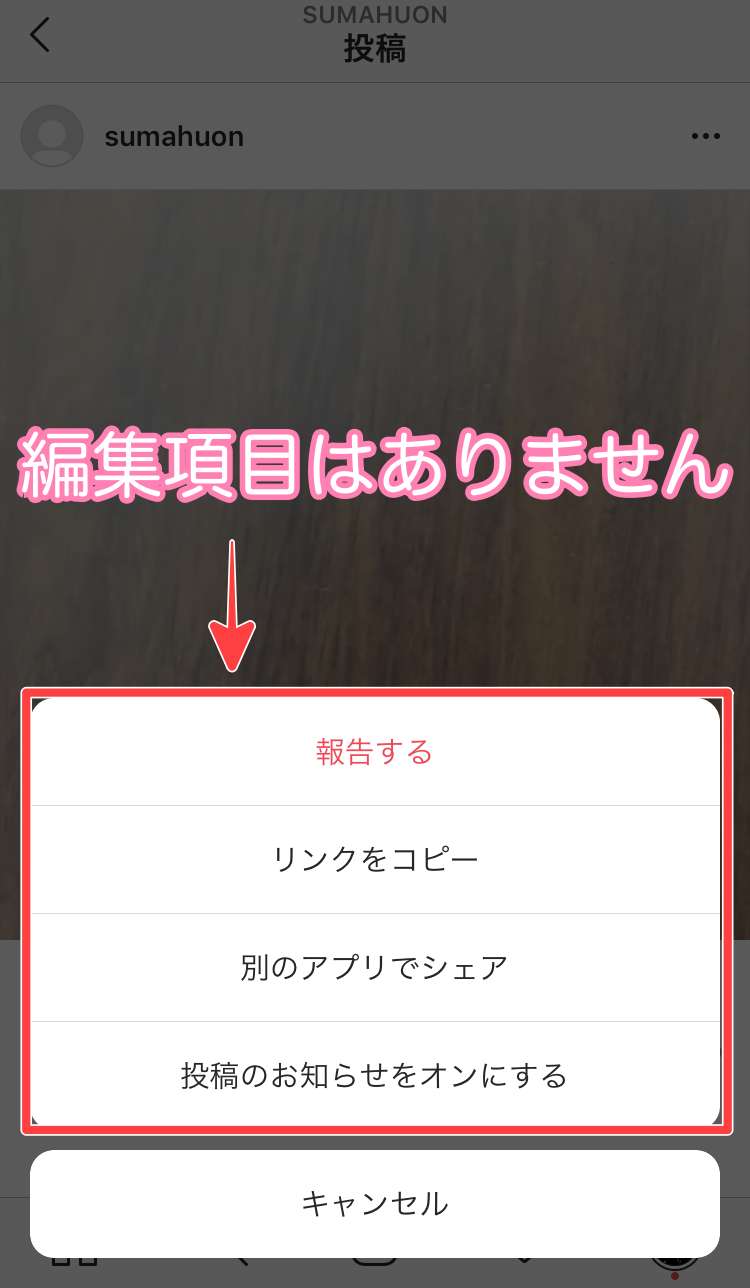Open the three-dot menu beside sumahuon

(x=706, y=136)
